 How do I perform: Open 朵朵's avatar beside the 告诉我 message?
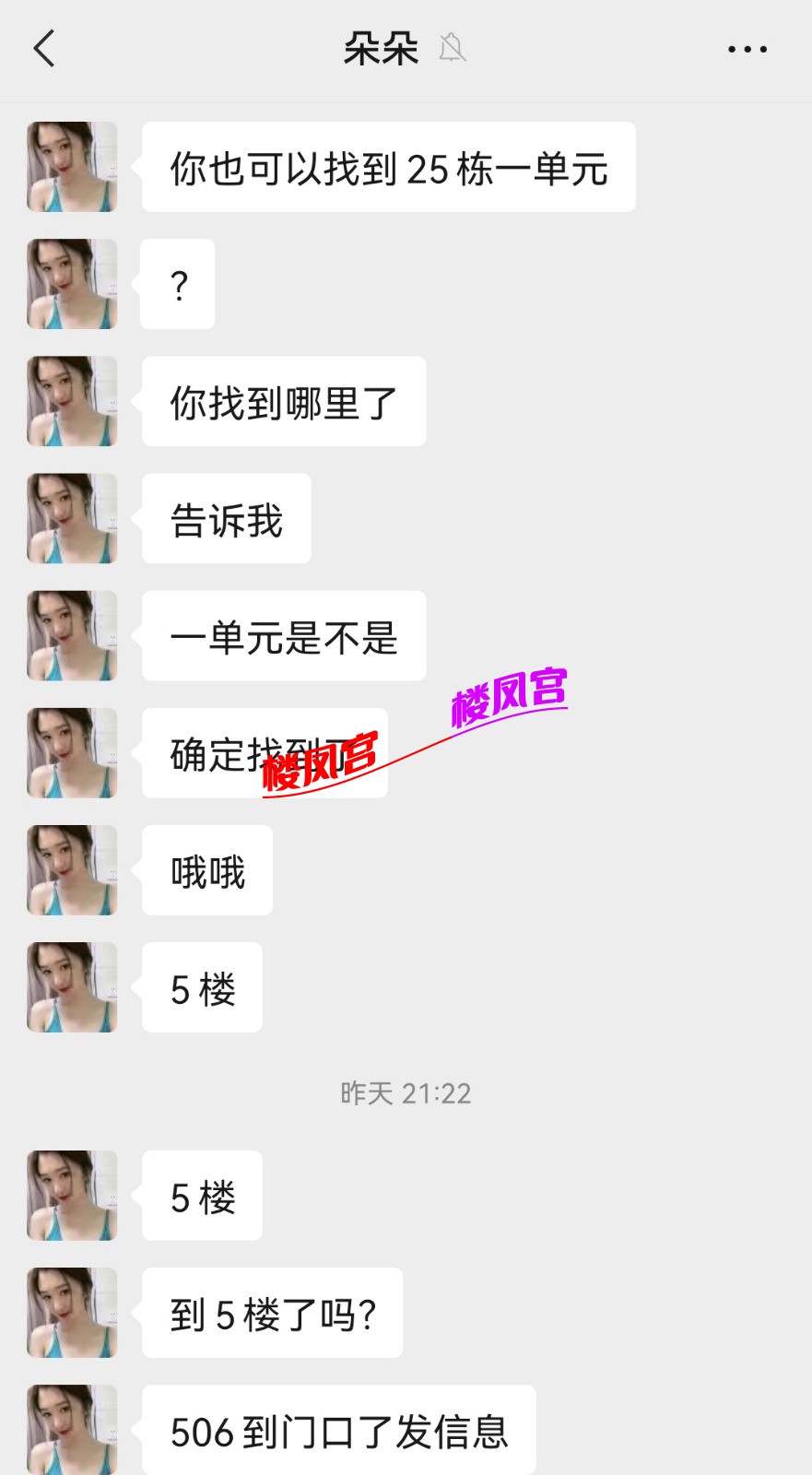point(72,518)
